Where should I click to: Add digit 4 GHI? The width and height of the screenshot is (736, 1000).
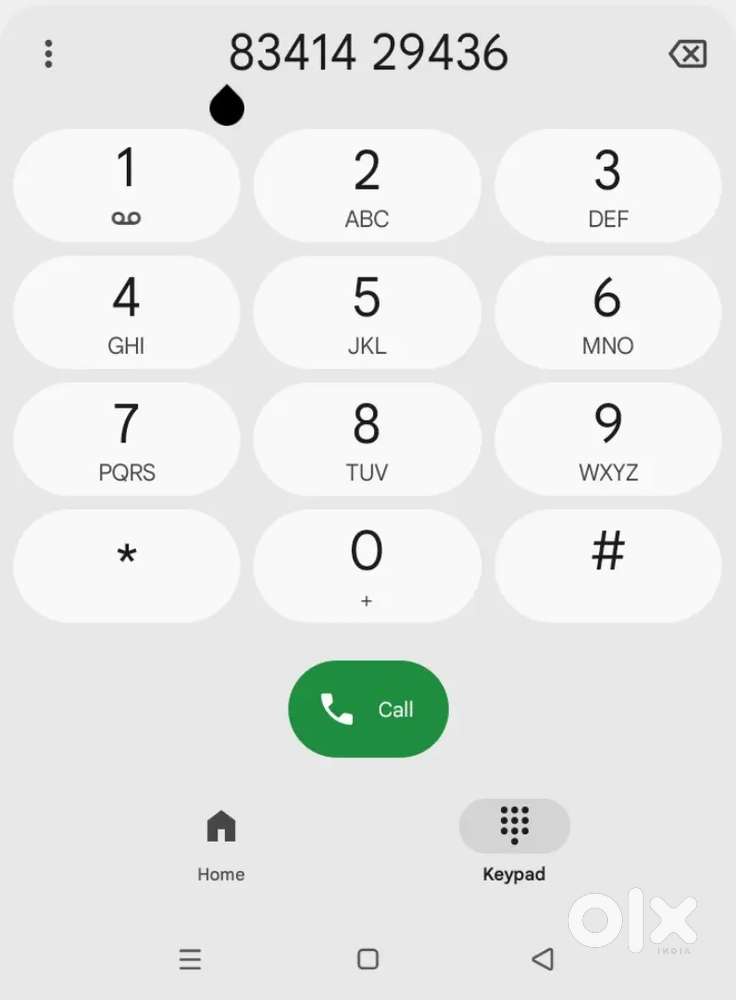126,313
